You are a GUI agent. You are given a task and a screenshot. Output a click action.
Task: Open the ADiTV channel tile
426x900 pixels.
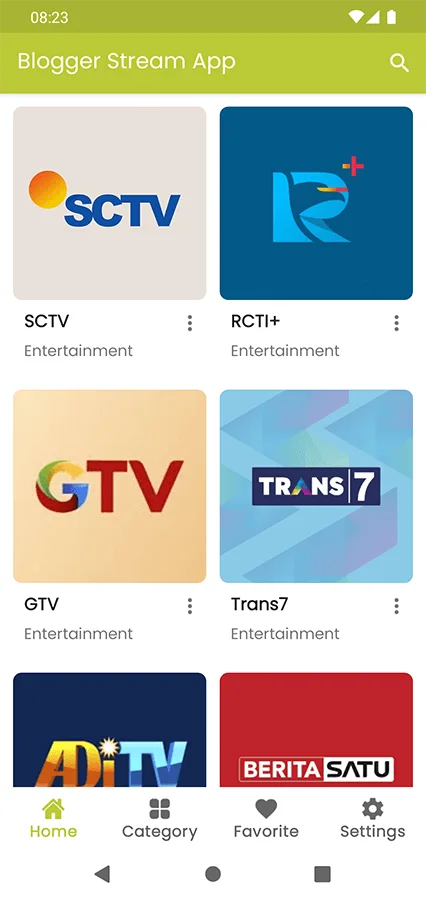(110, 730)
